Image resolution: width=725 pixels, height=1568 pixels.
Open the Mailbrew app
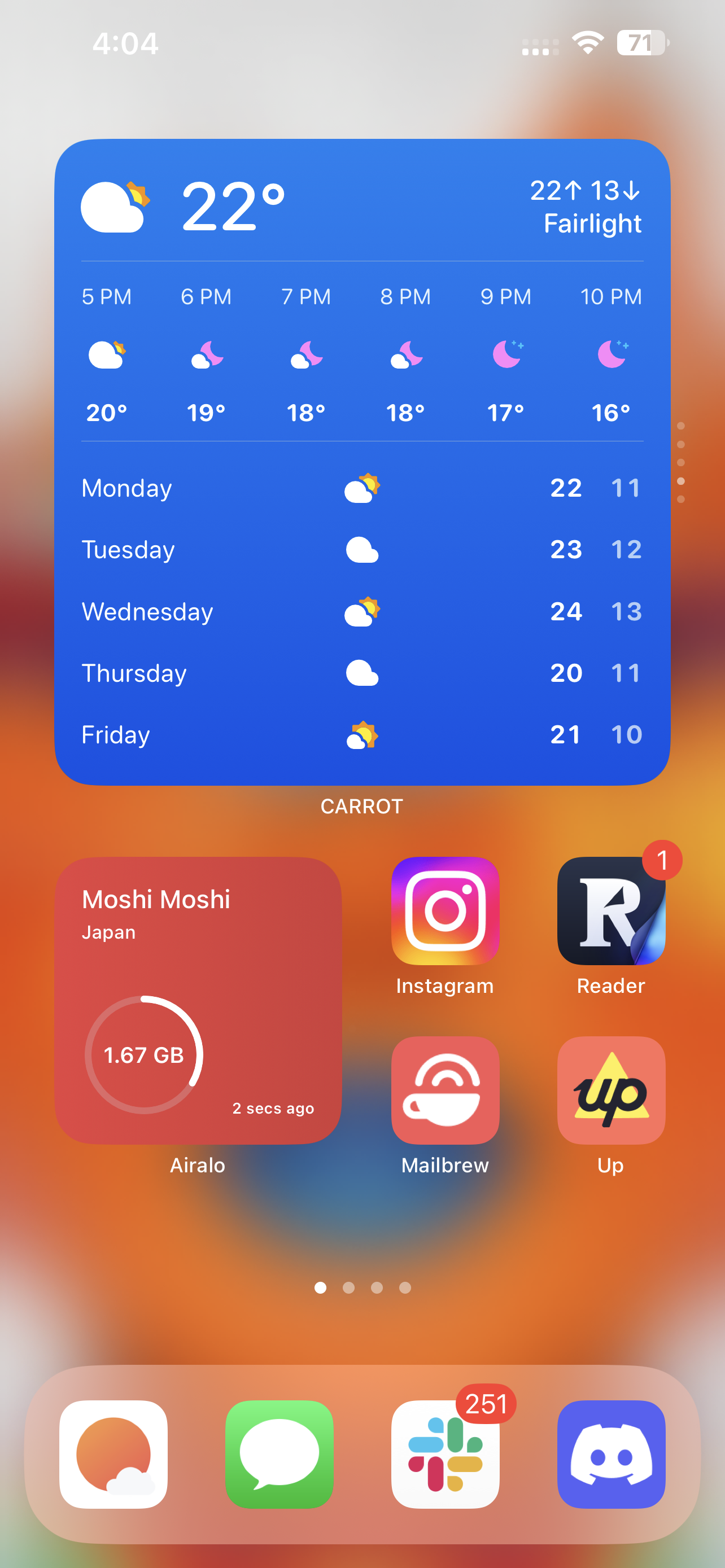pyautogui.click(x=445, y=1090)
